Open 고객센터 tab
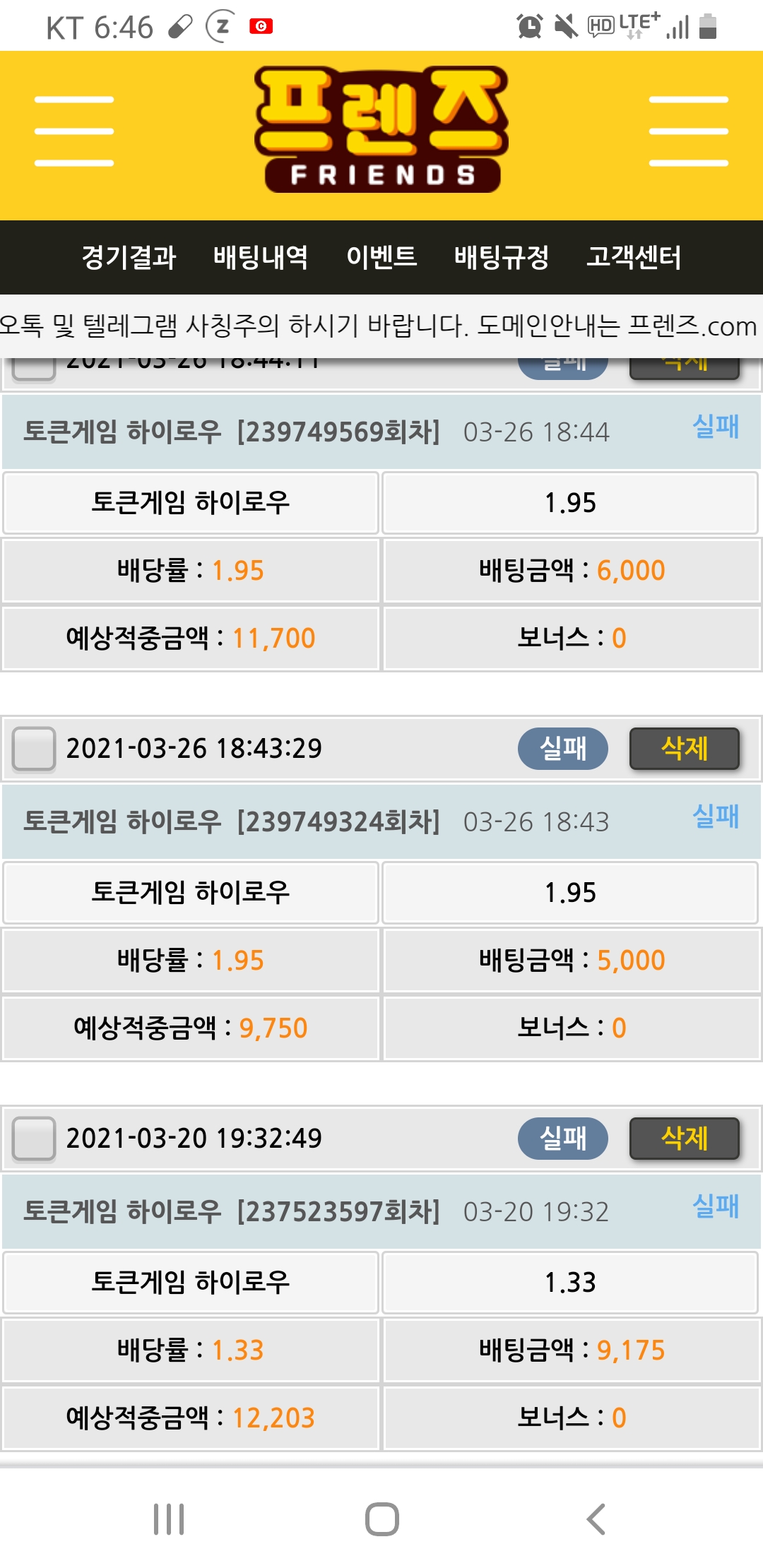763x1568 pixels. click(x=634, y=257)
